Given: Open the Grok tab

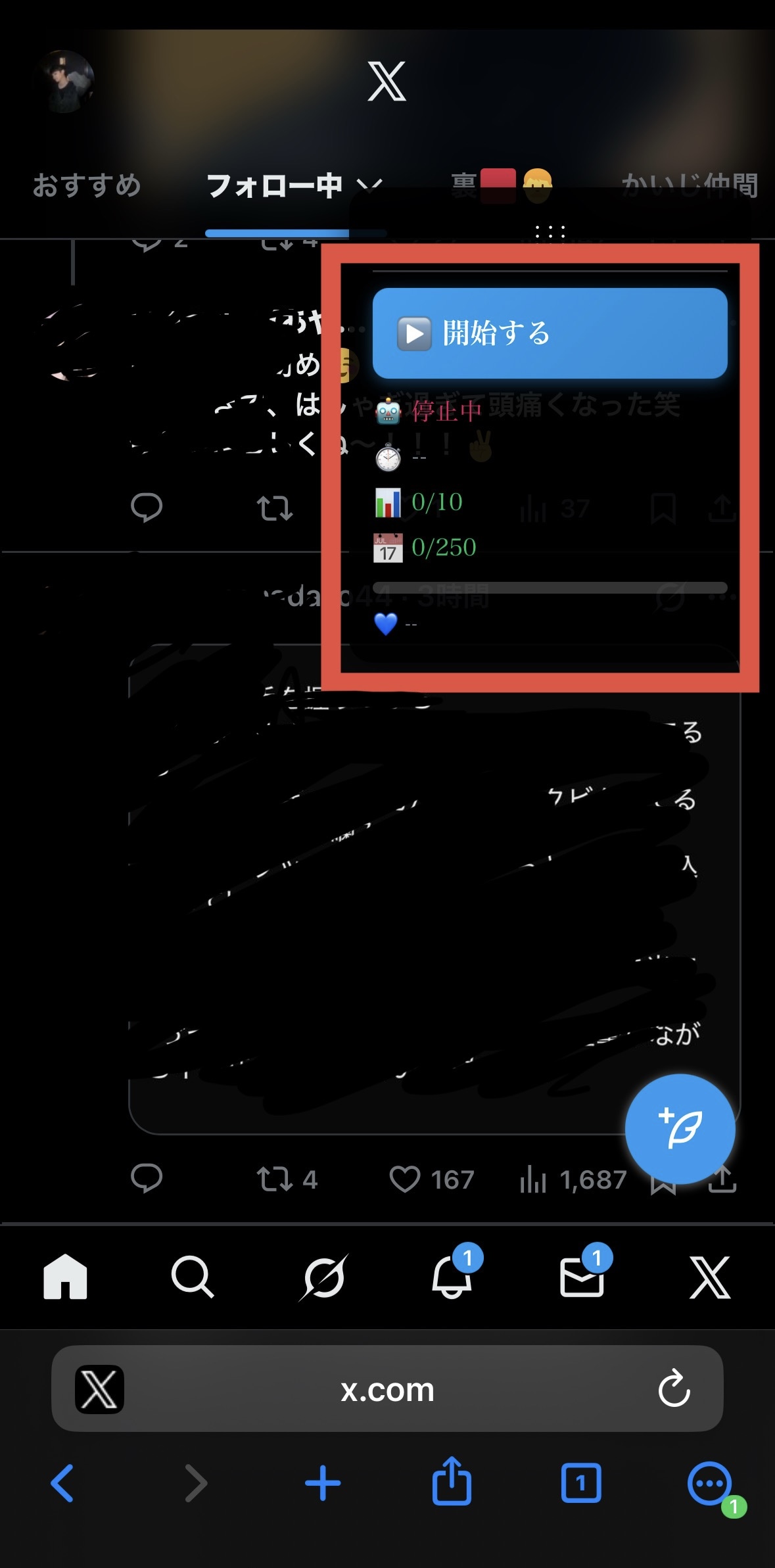Looking at the screenshot, I should coord(323,1277).
